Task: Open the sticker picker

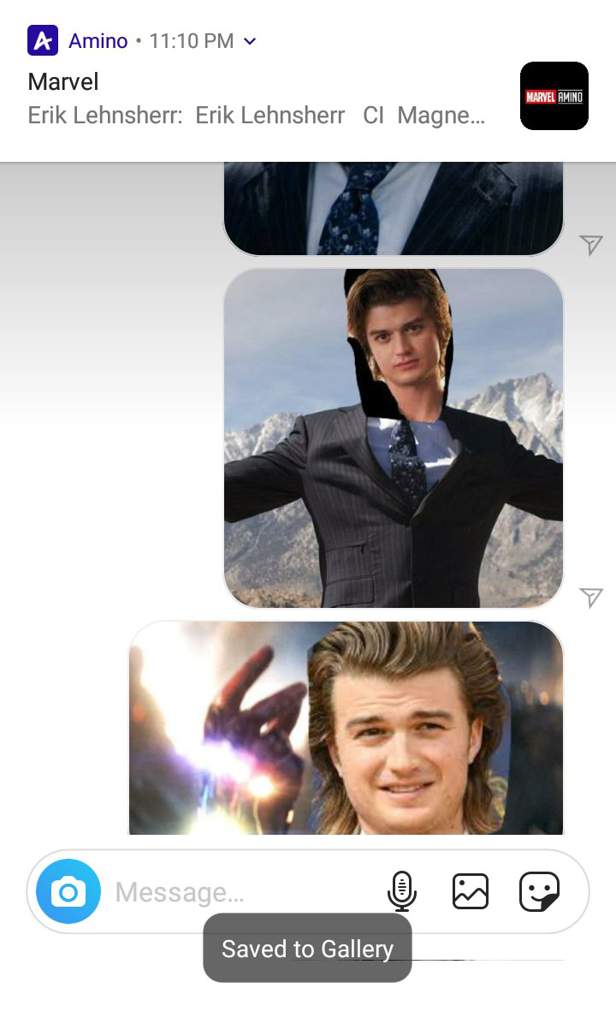Action: (539, 891)
